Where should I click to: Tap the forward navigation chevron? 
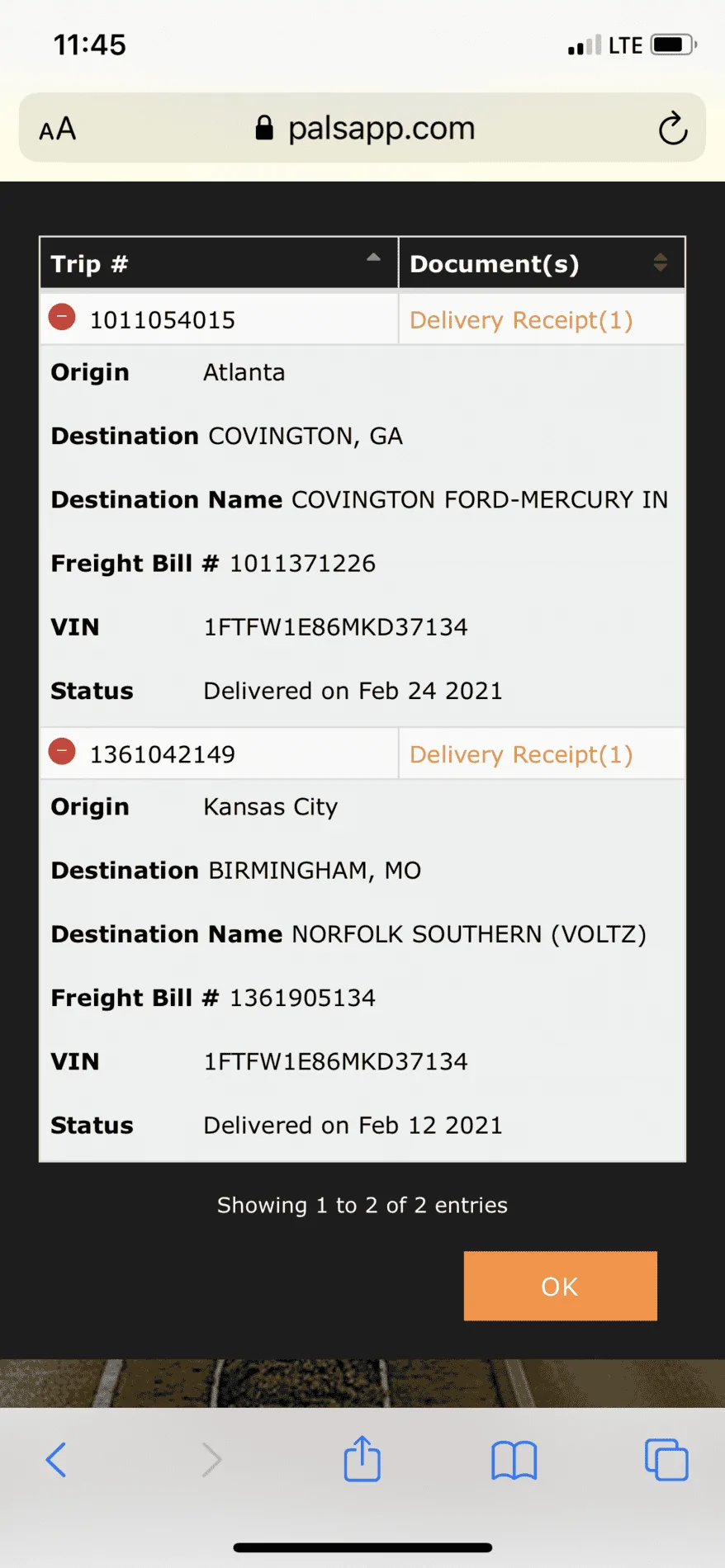pyautogui.click(x=210, y=1459)
